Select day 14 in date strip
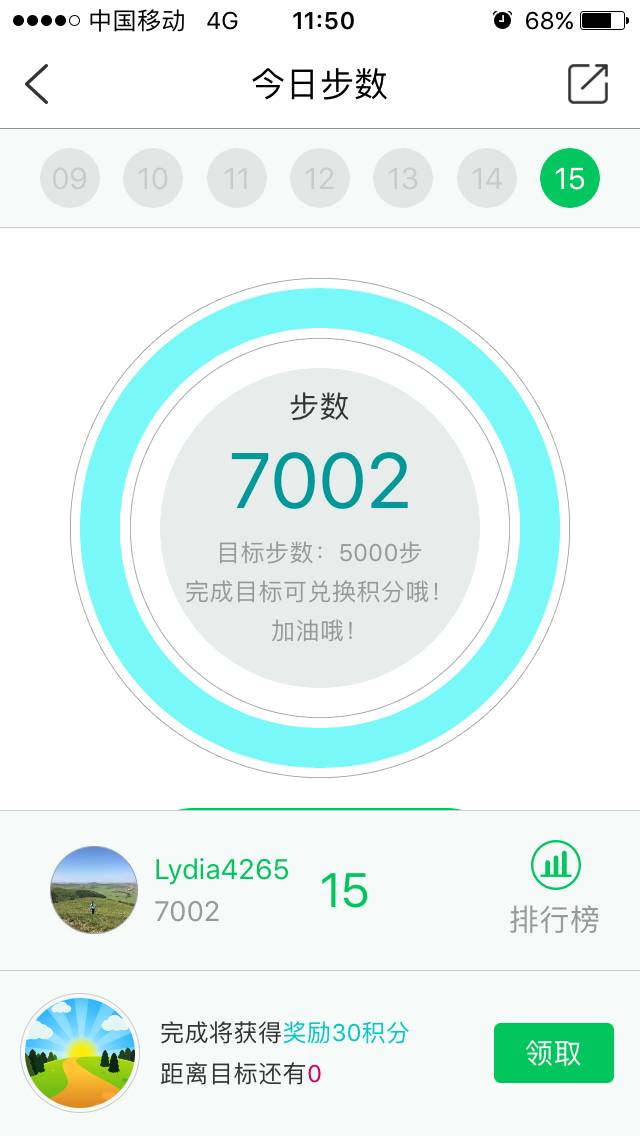 [487, 179]
